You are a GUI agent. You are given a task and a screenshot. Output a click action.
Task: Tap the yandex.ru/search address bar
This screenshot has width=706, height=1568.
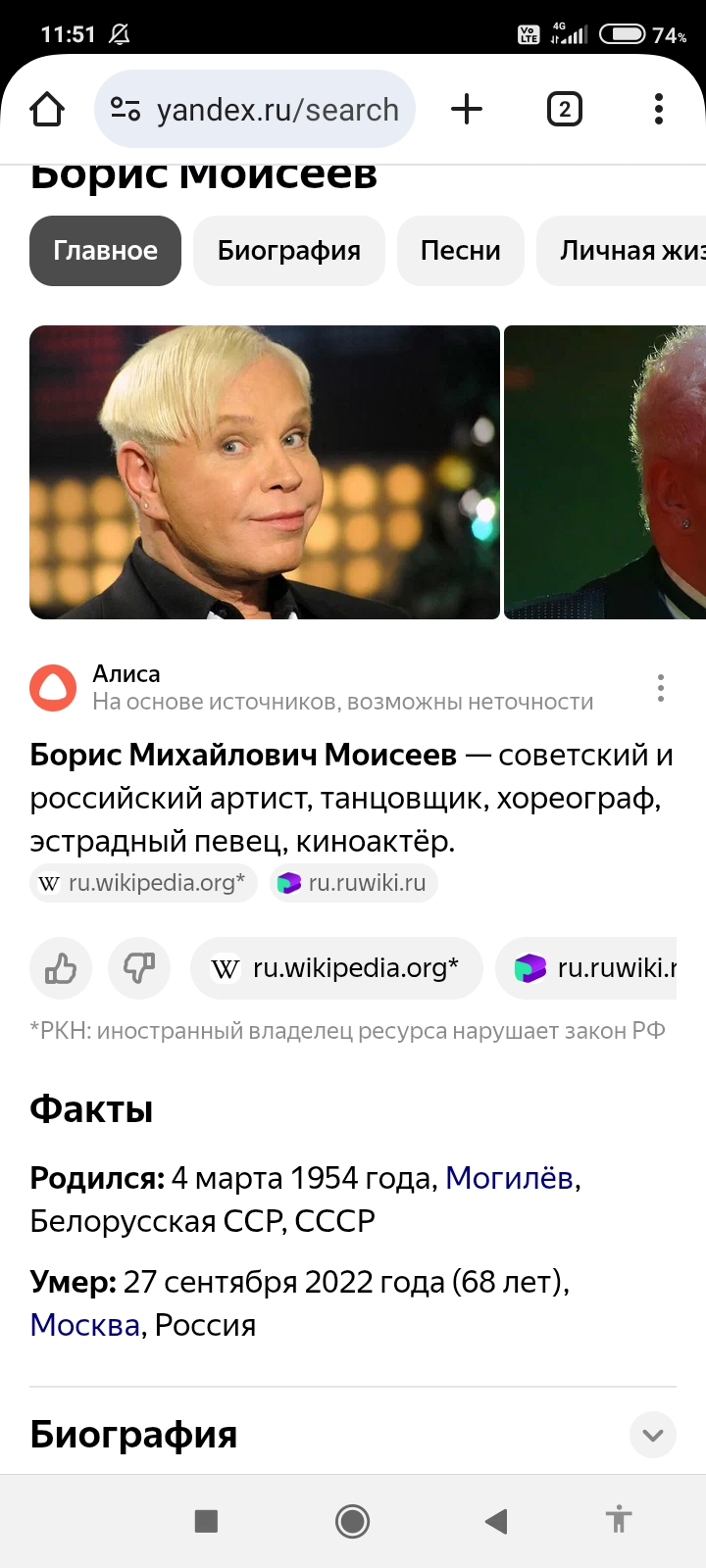point(255,110)
